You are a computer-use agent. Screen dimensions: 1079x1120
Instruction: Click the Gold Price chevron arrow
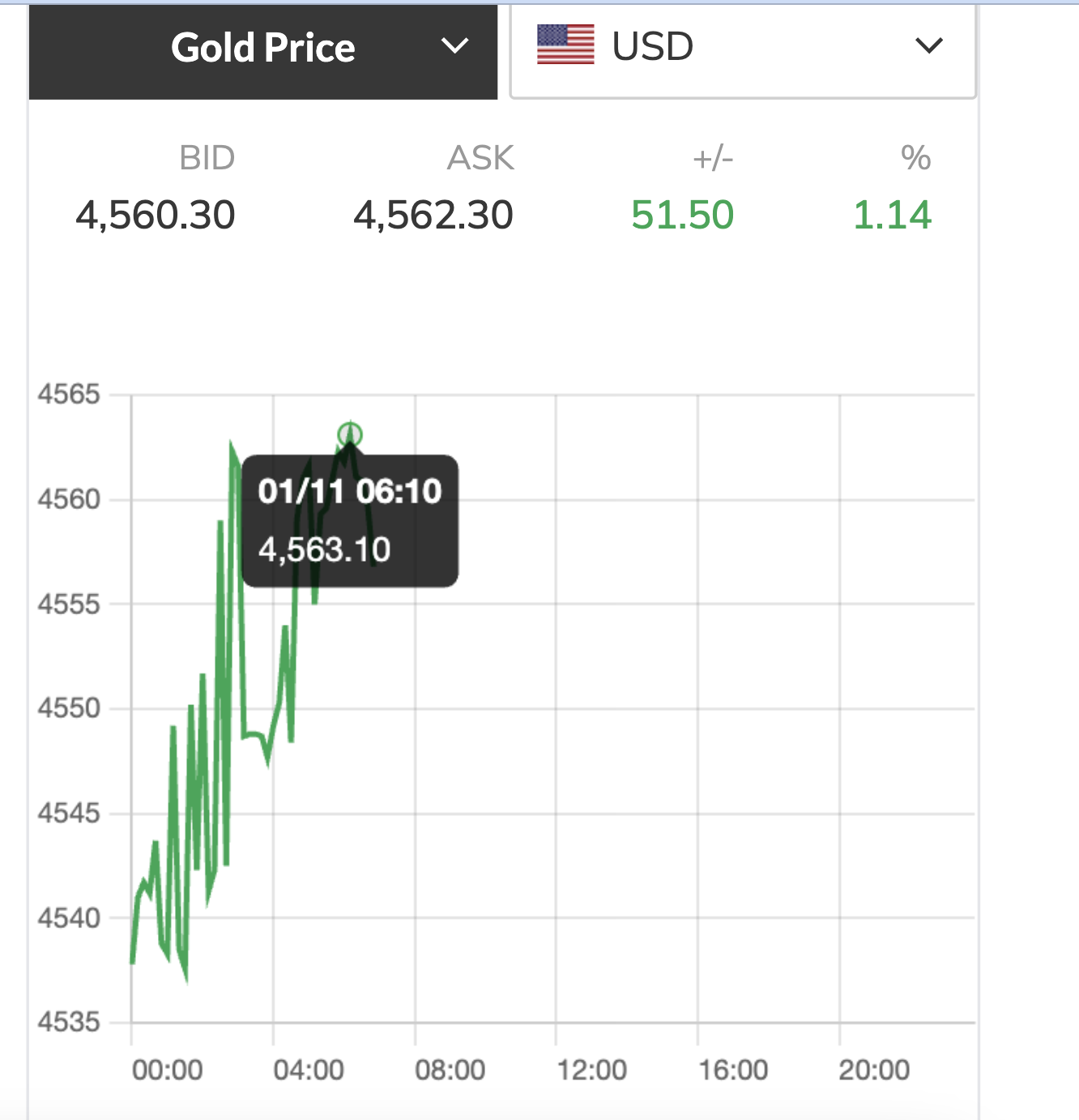click(x=455, y=46)
